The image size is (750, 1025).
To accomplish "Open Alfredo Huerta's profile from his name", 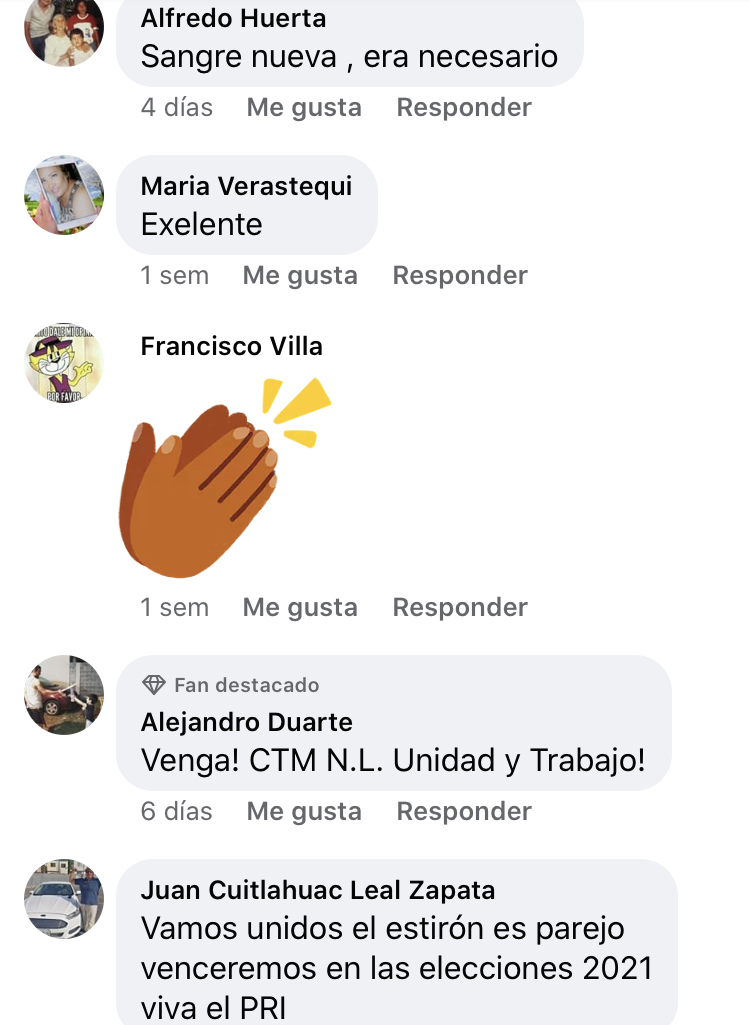I will point(233,18).
